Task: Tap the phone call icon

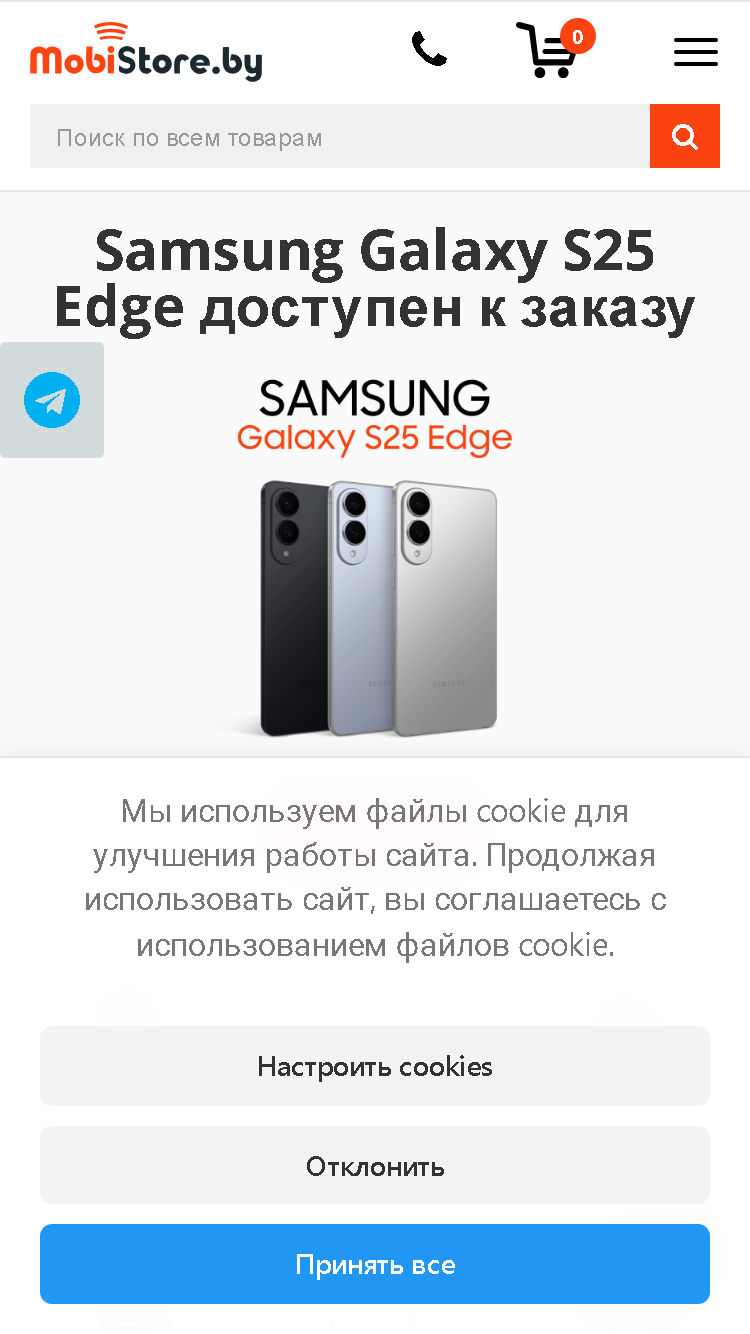Action: click(429, 49)
